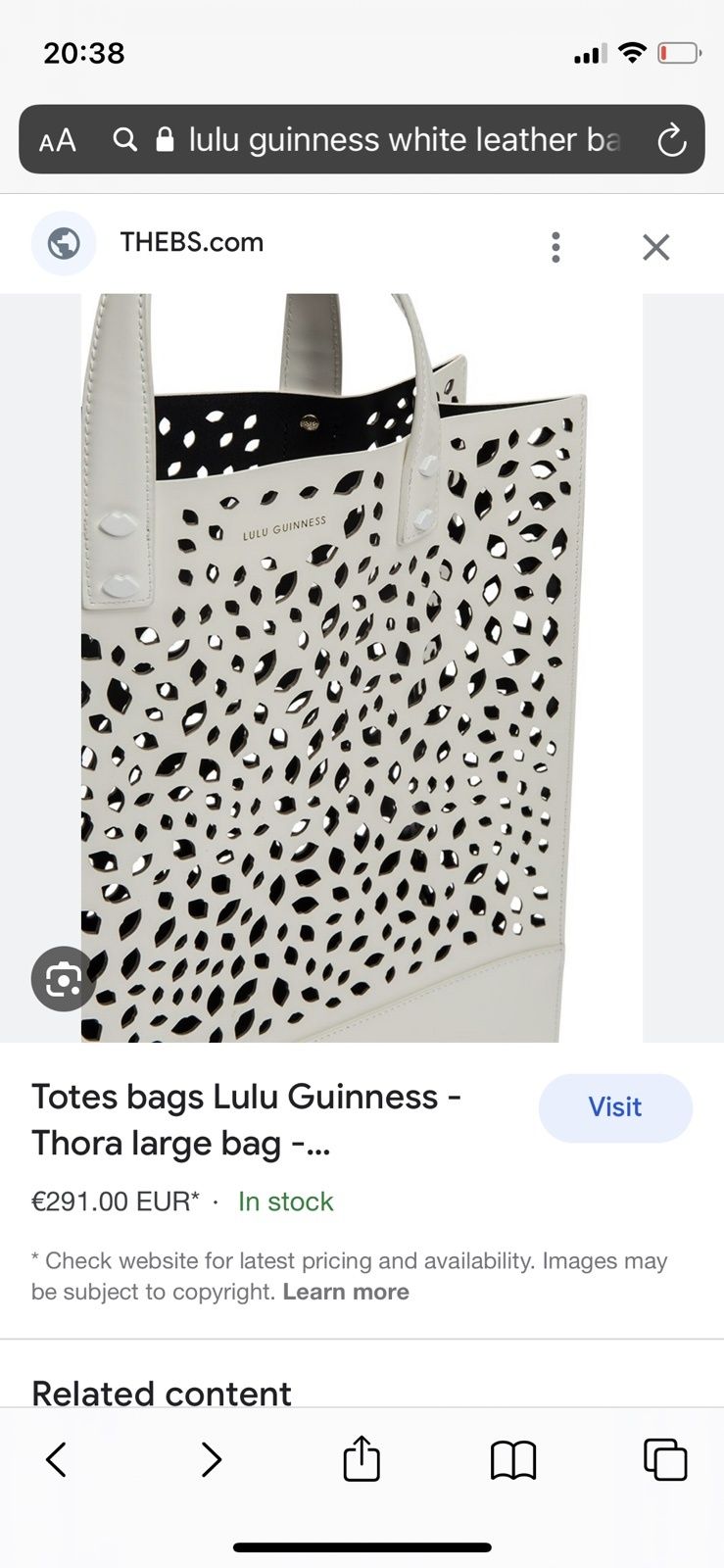The height and width of the screenshot is (1568, 724).
Task: Close the image preview panel
Action: pos(655,247)
